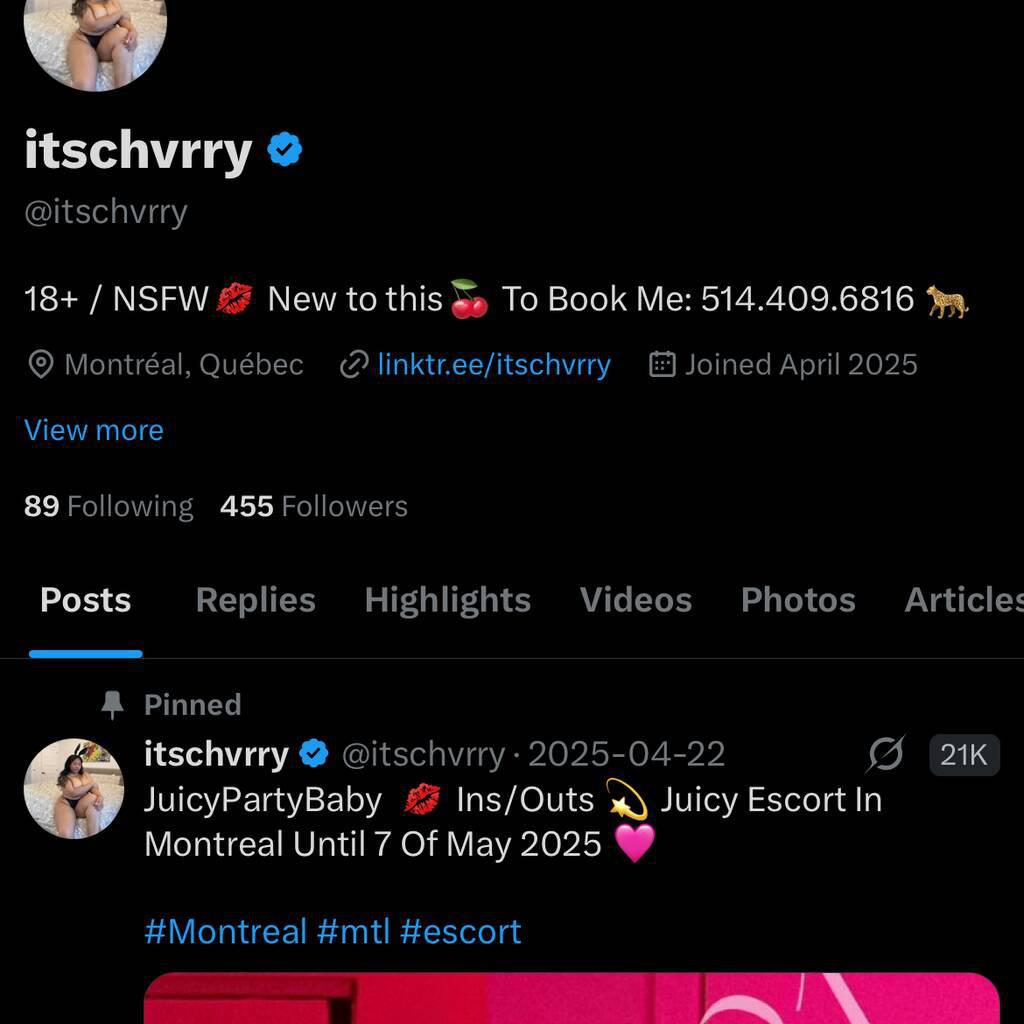Tap the Grok icon on the pinned post
The width and height of the screenshot is (1024, 1024).
[x=886, y=755]
